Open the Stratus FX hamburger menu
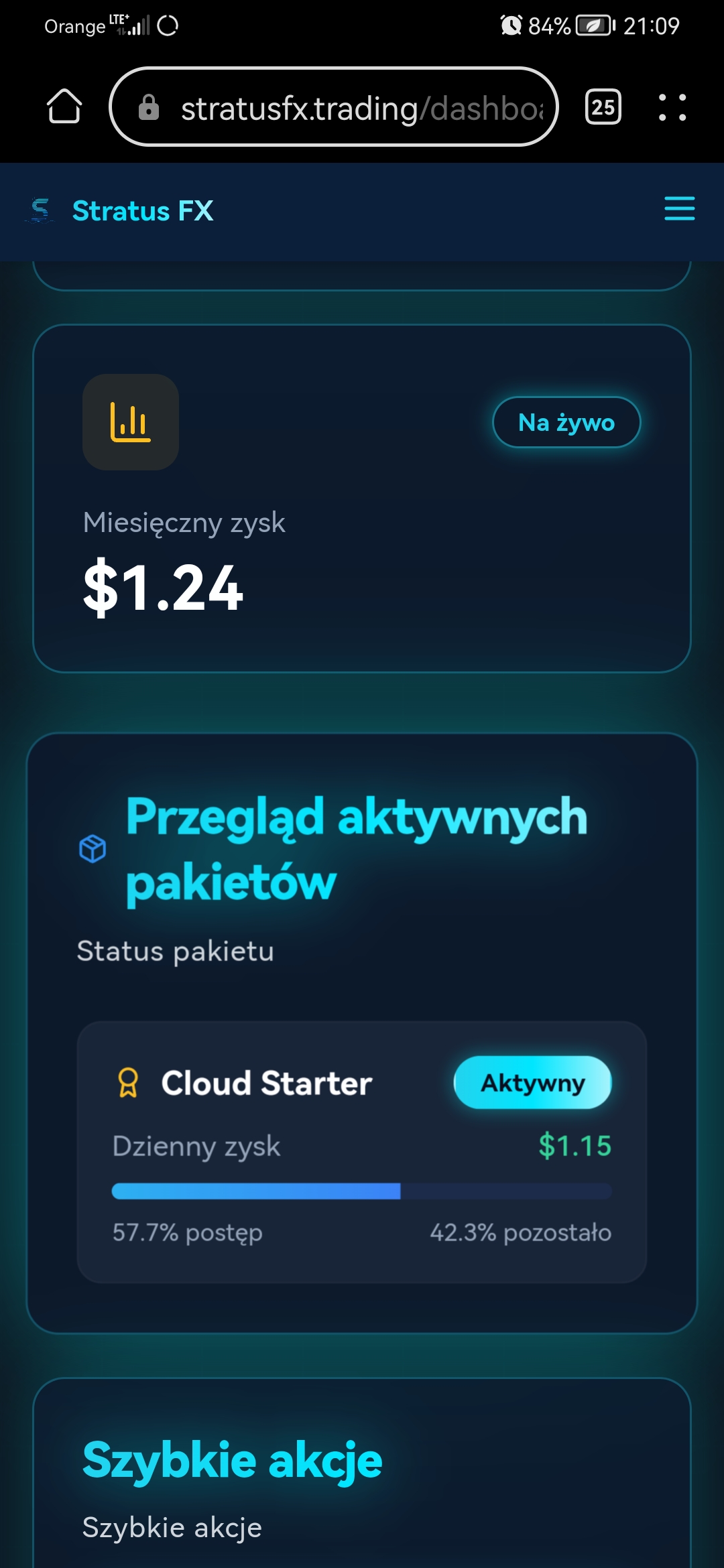The image size is (724, 1568). click(679, 208)
